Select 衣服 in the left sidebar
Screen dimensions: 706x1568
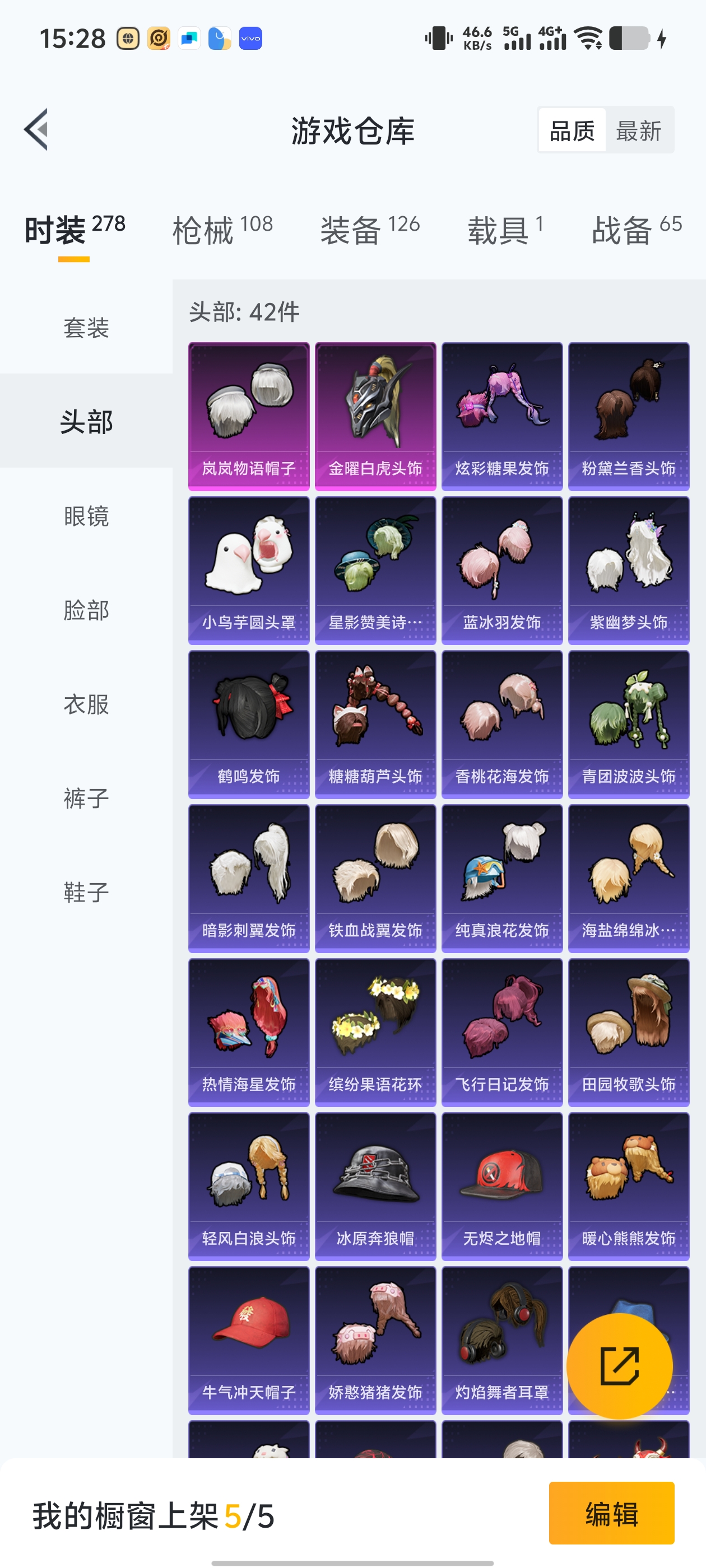(85, 705)
